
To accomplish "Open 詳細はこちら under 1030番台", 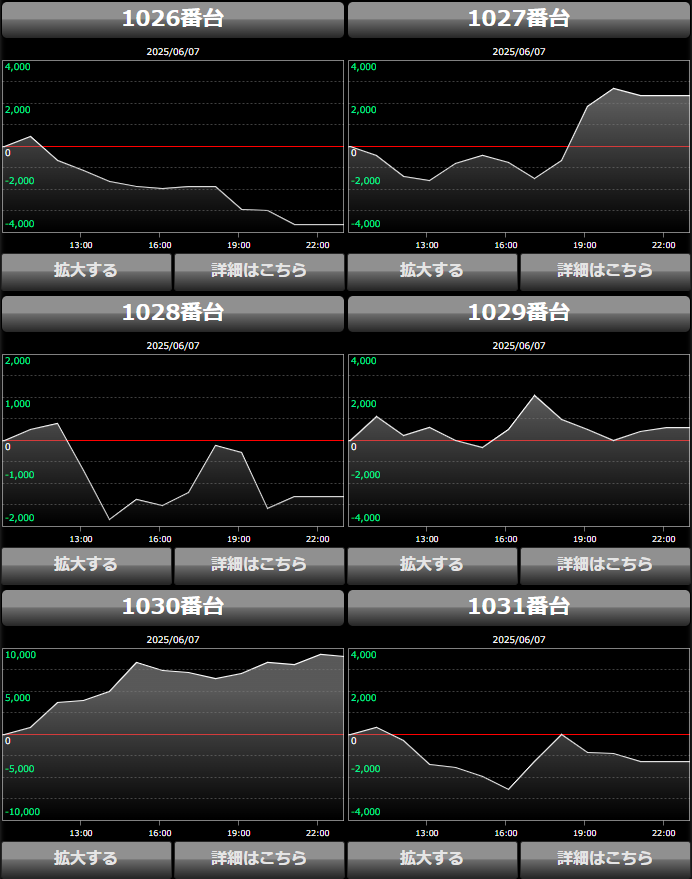I will point(259,858).
